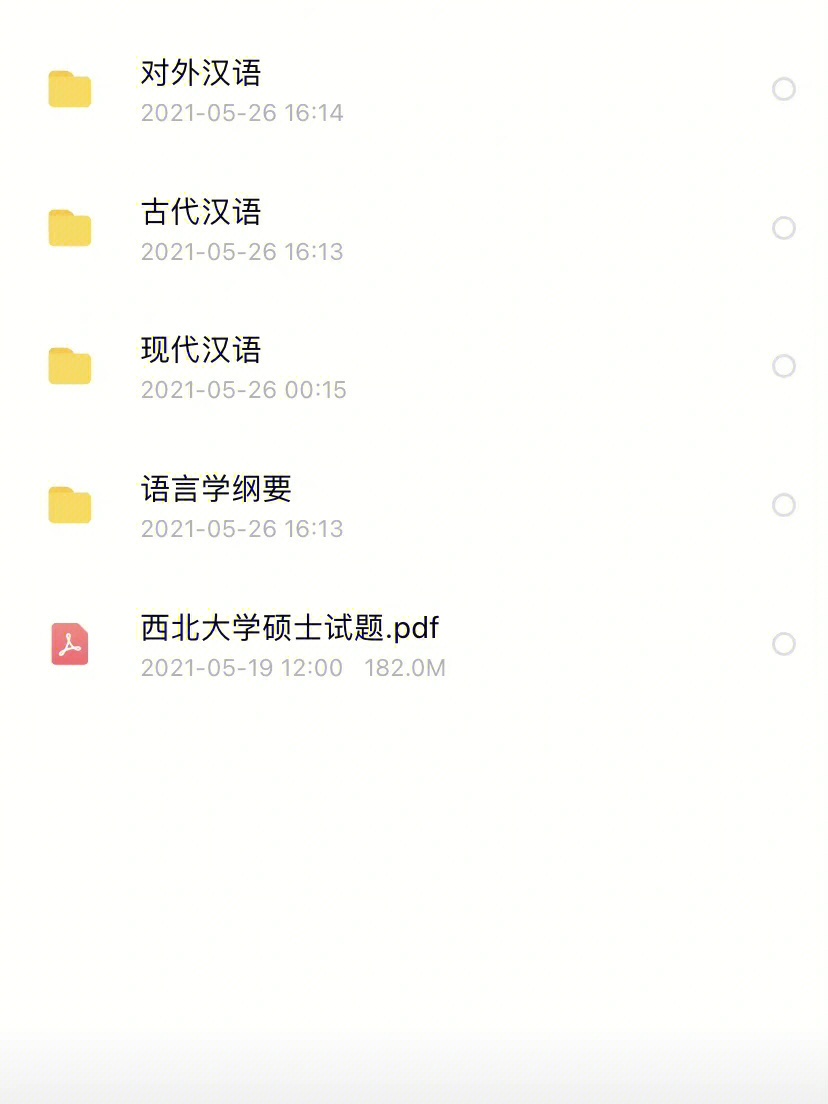This screenshot has height=1104, width=828.
Task: Click the timestamp under 现代汉语
Action: click(242, 390)
